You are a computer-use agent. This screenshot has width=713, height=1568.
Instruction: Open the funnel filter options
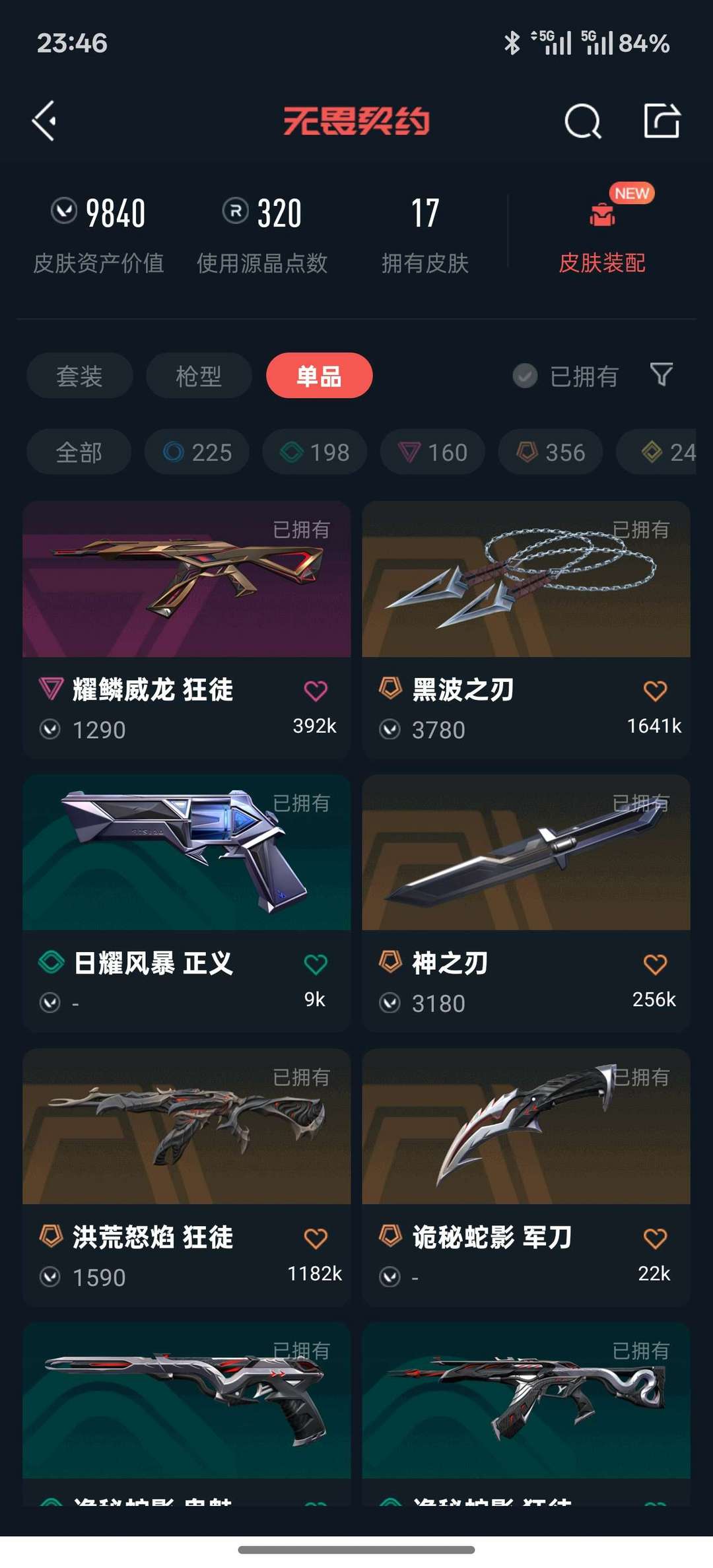coord(662,375)
